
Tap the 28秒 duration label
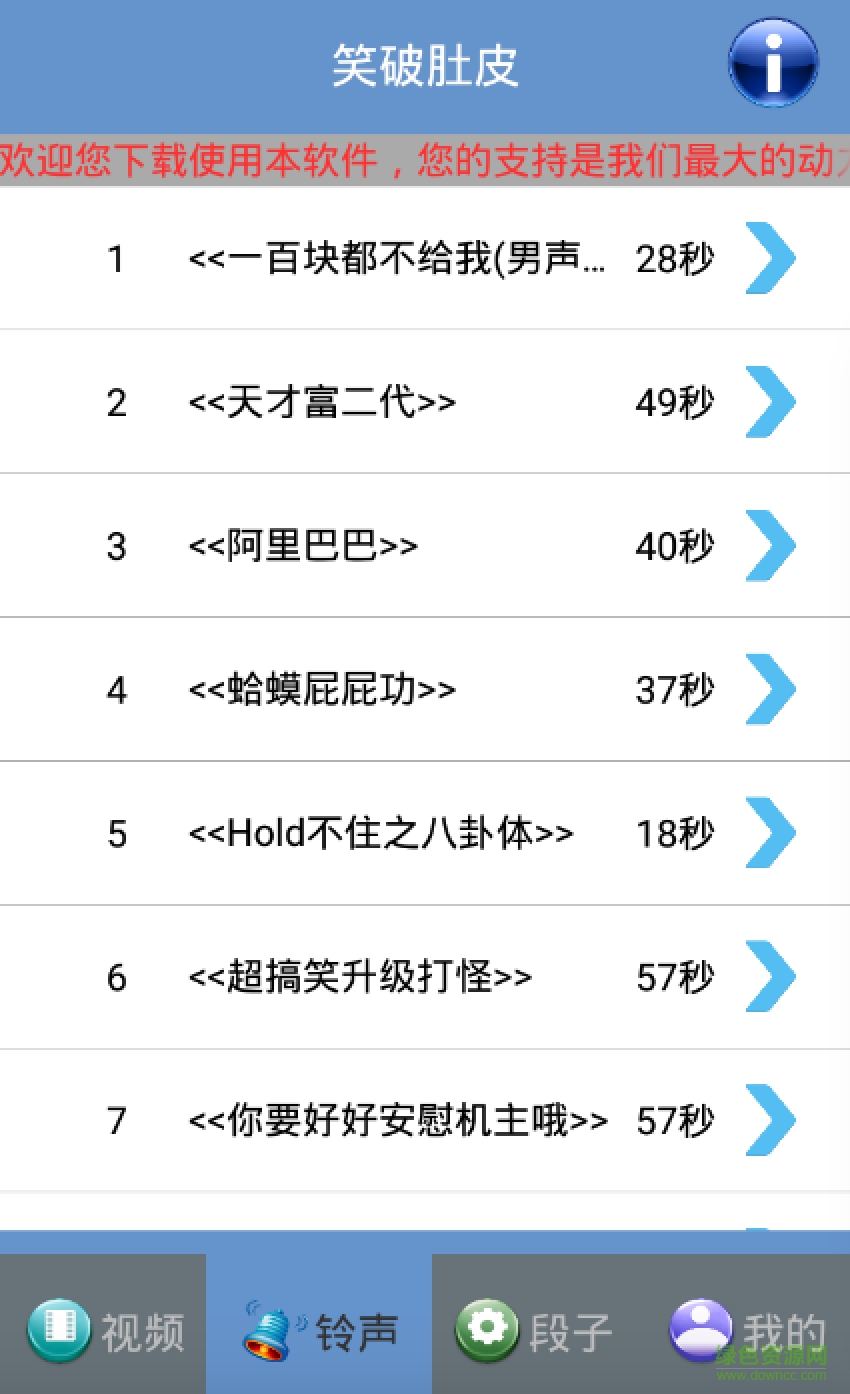pyautogui.click(x=675, y=258)
